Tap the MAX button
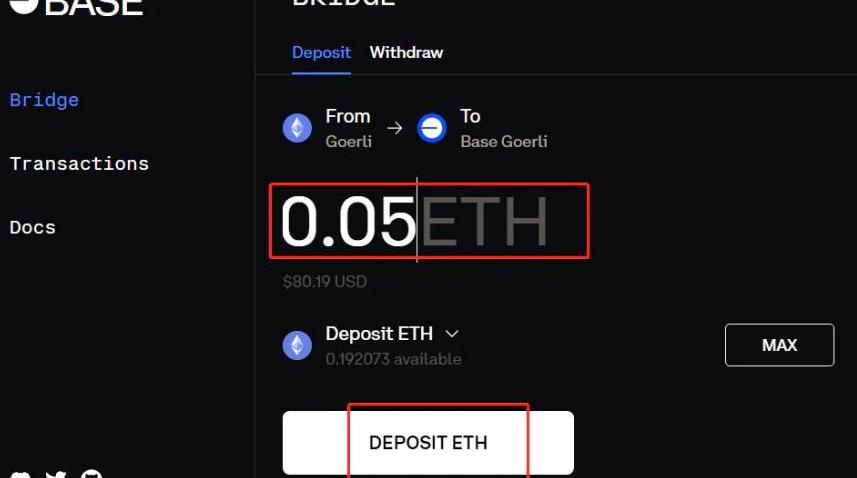 click(x=779, y=345)
